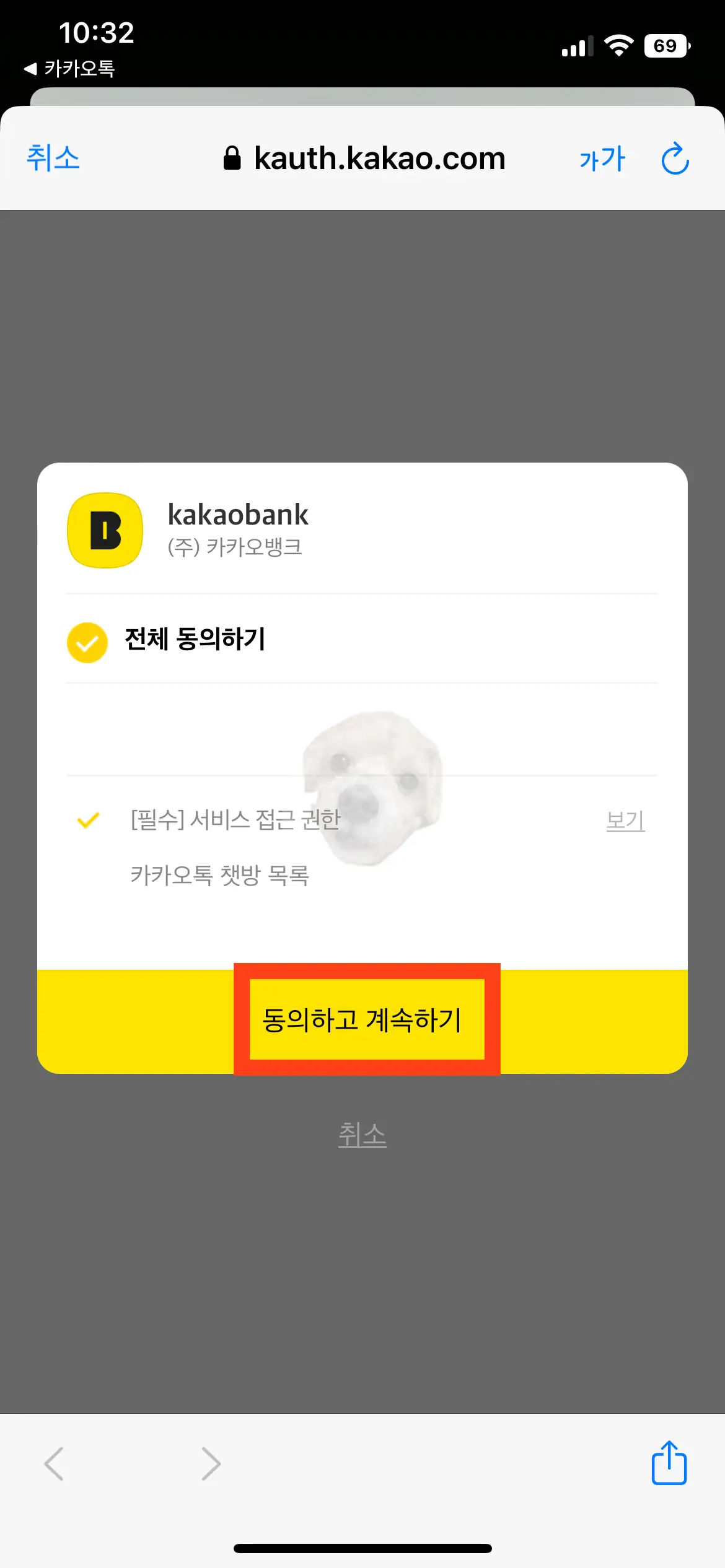Viewport: 725px width, 1568px height.
Task: Open the 보기 details for service permissions
Action: (625, 822)
